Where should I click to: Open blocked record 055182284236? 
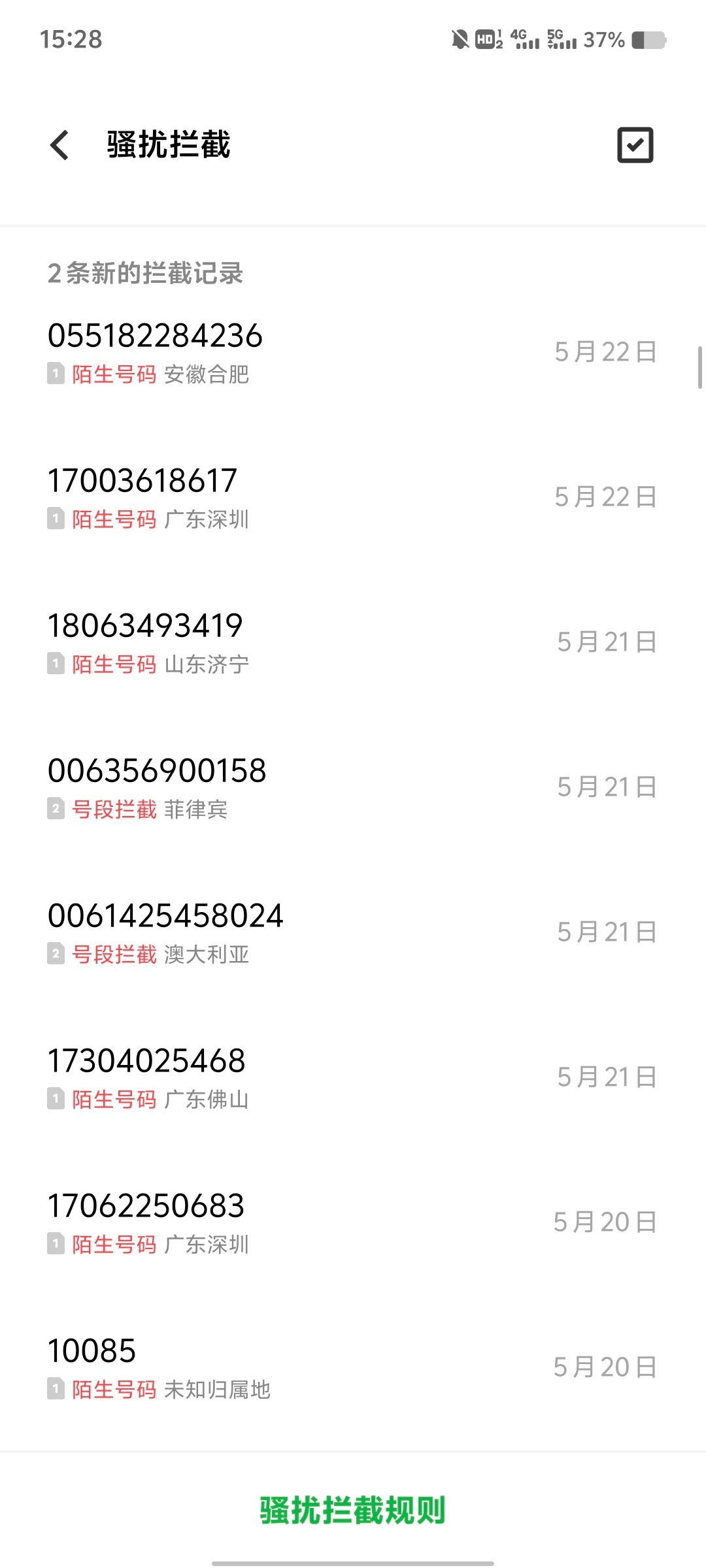tap(353, 353)
